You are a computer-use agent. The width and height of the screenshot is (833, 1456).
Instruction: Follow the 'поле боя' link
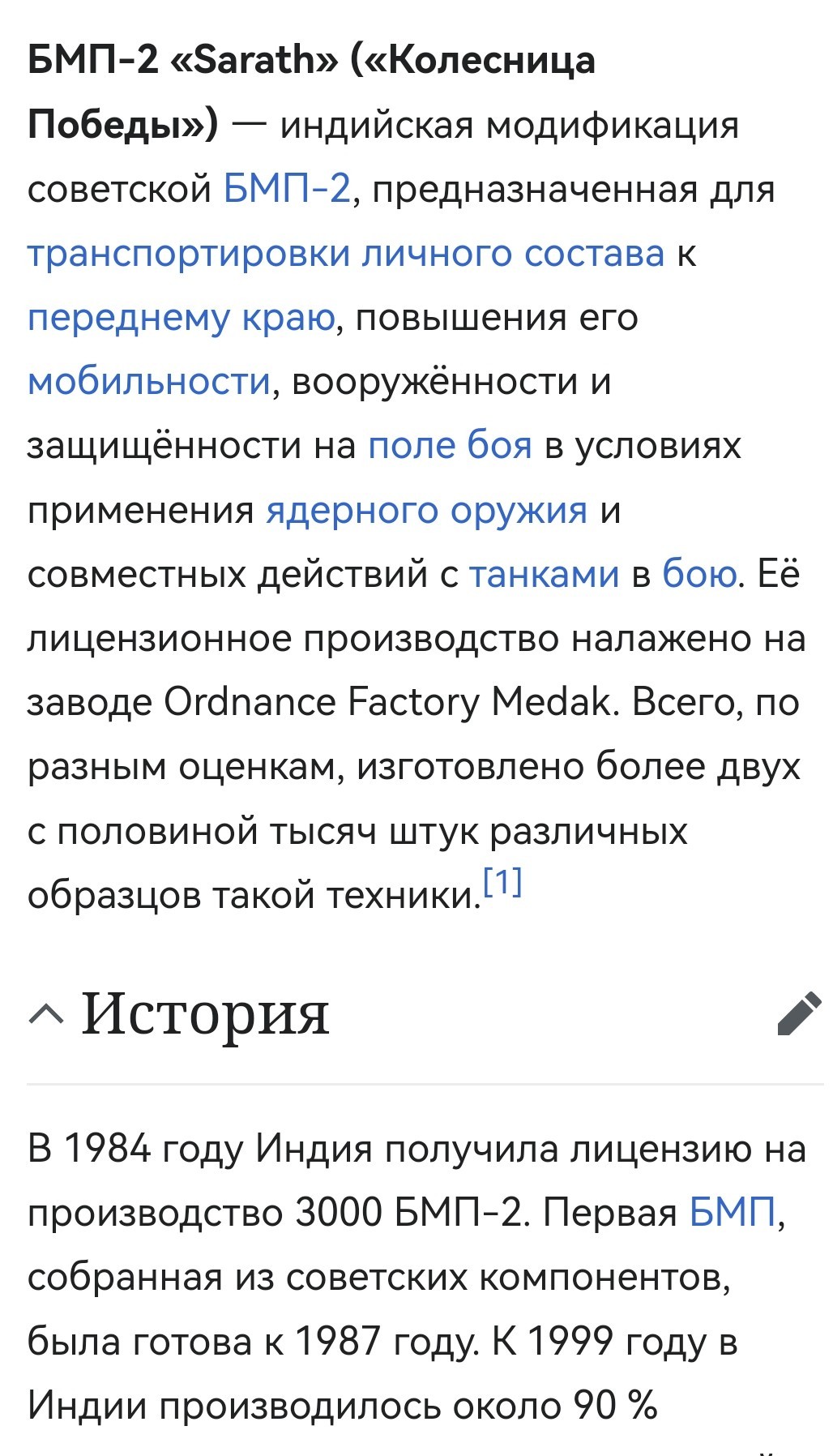pyautogui.click(x=450, y=445)
